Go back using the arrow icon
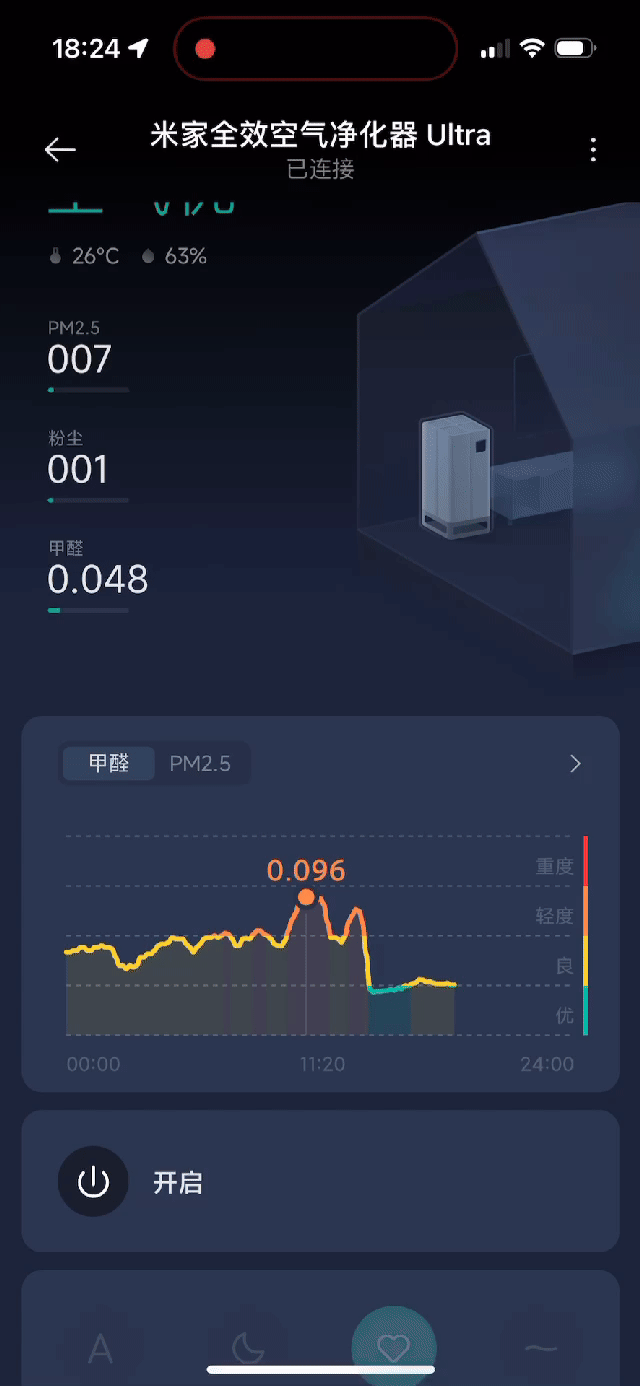The width and height of the screenshot is (640, 1386). click(x=60, y=150)
